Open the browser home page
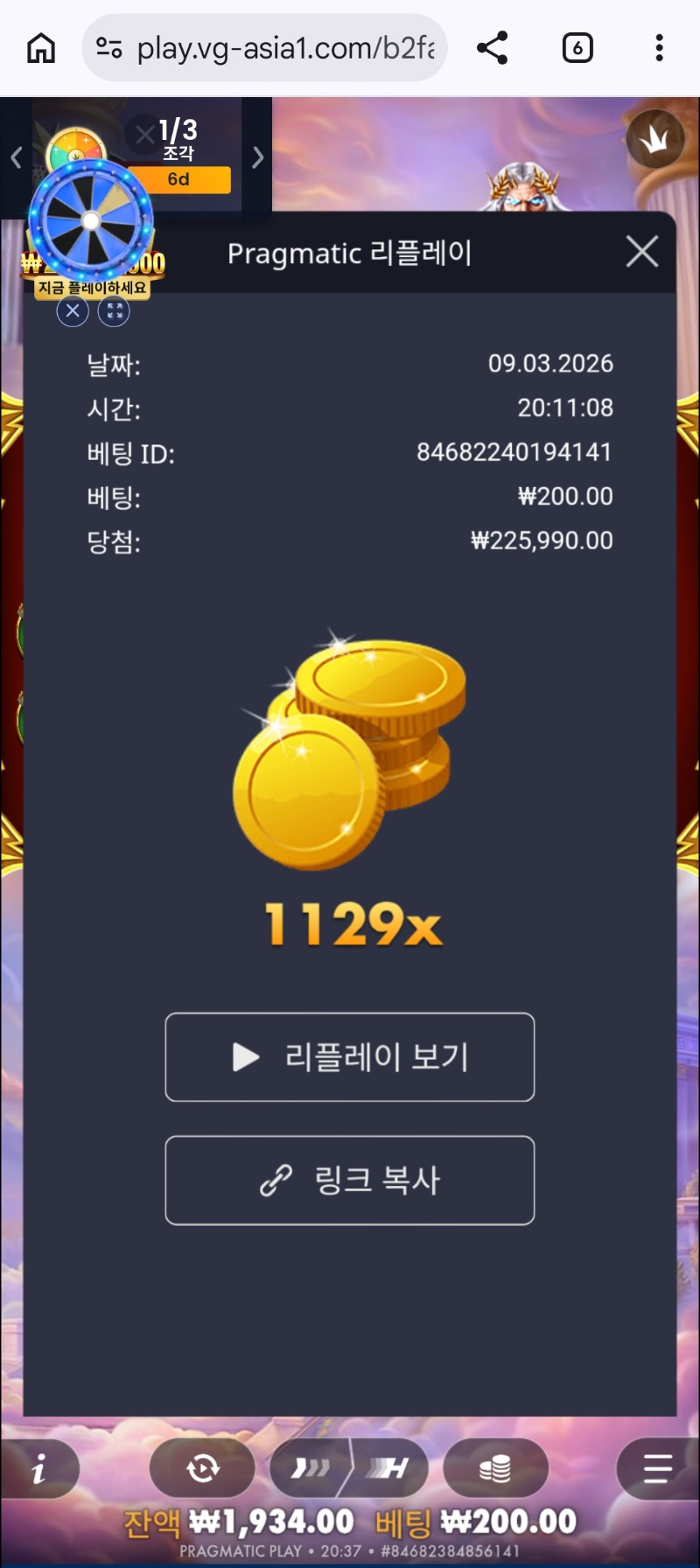The height and width of the screenshot is (1568, 700). [x=41, y=48]
